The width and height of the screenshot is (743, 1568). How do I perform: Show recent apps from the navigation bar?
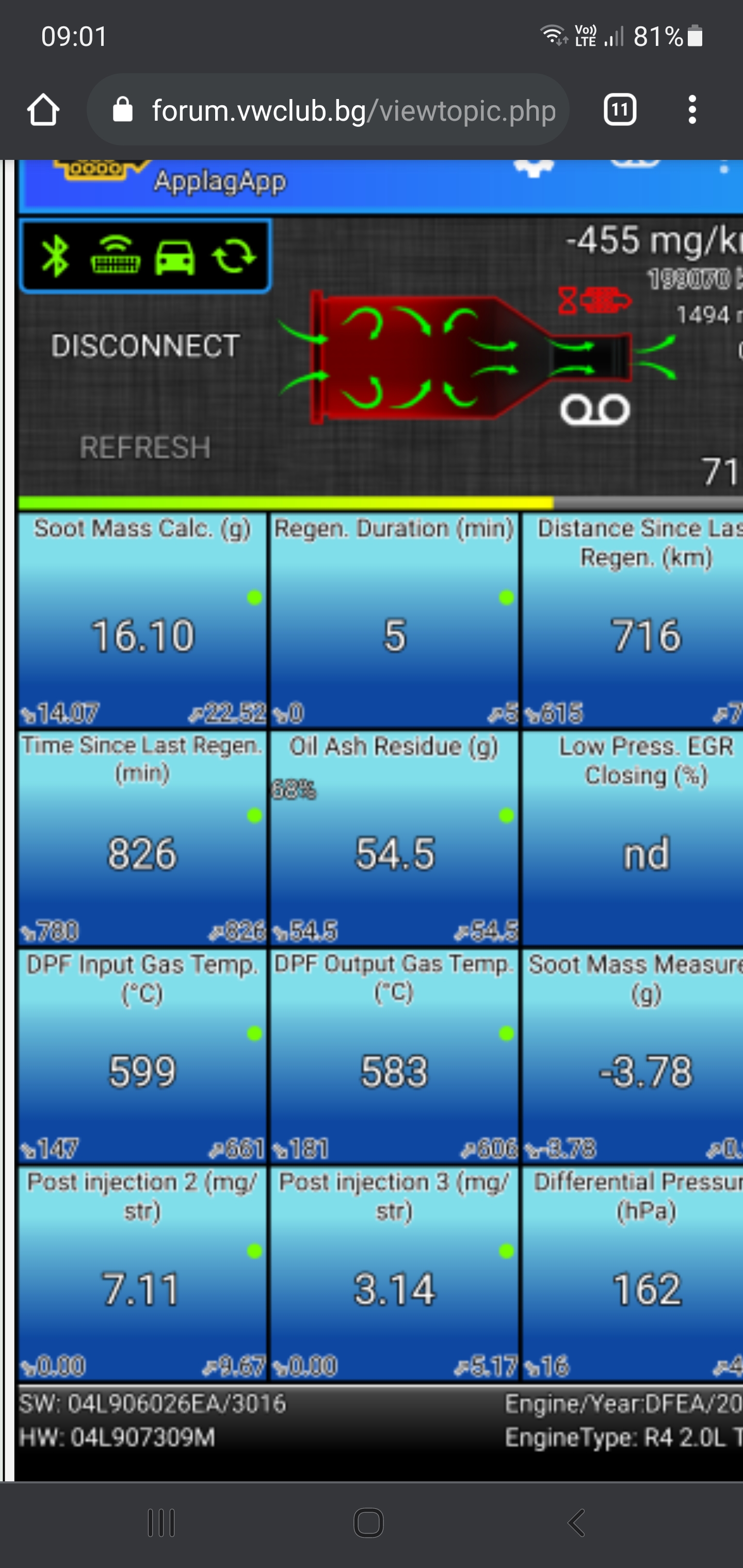click(161, 1524)
